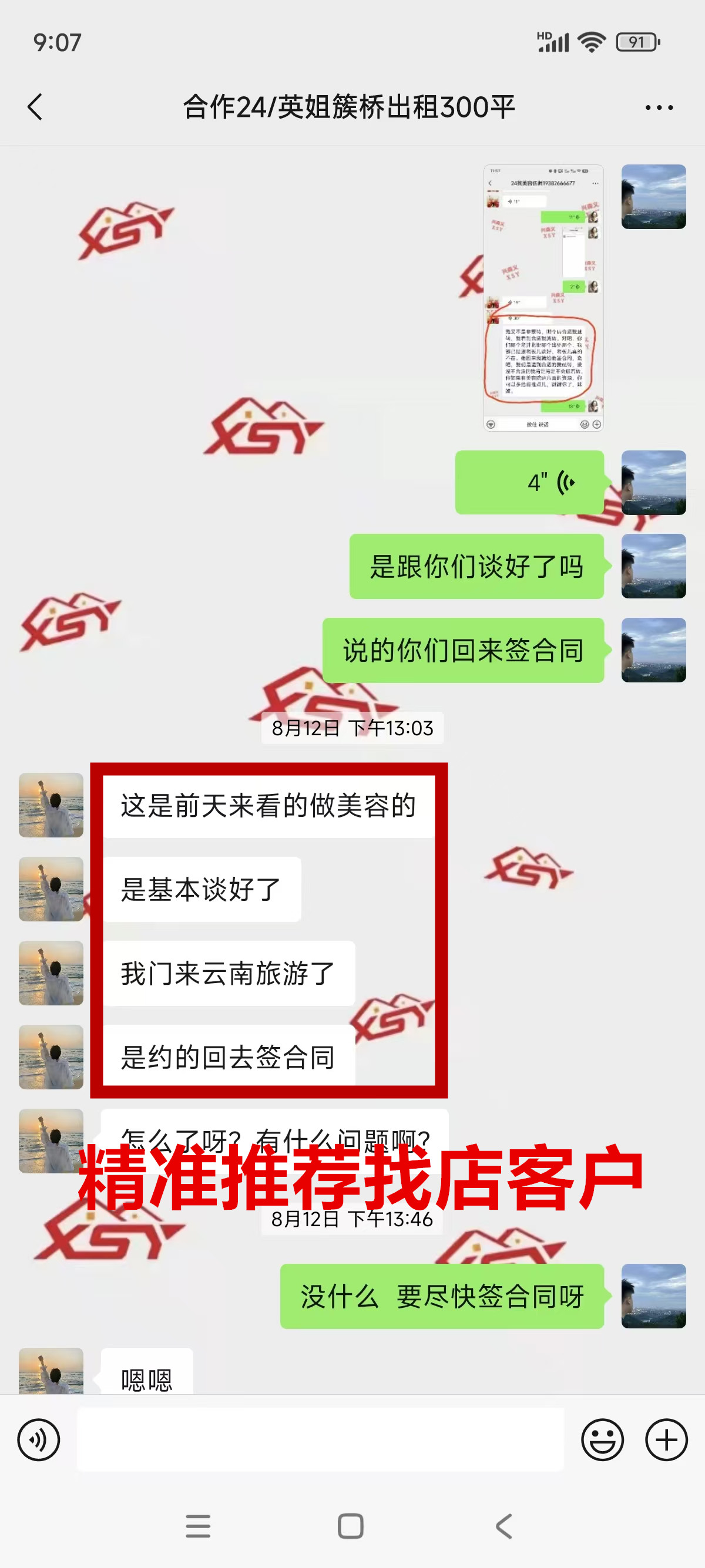Open the avatar beside 没什么 要尽快签合同呀

pos(653,1296)
